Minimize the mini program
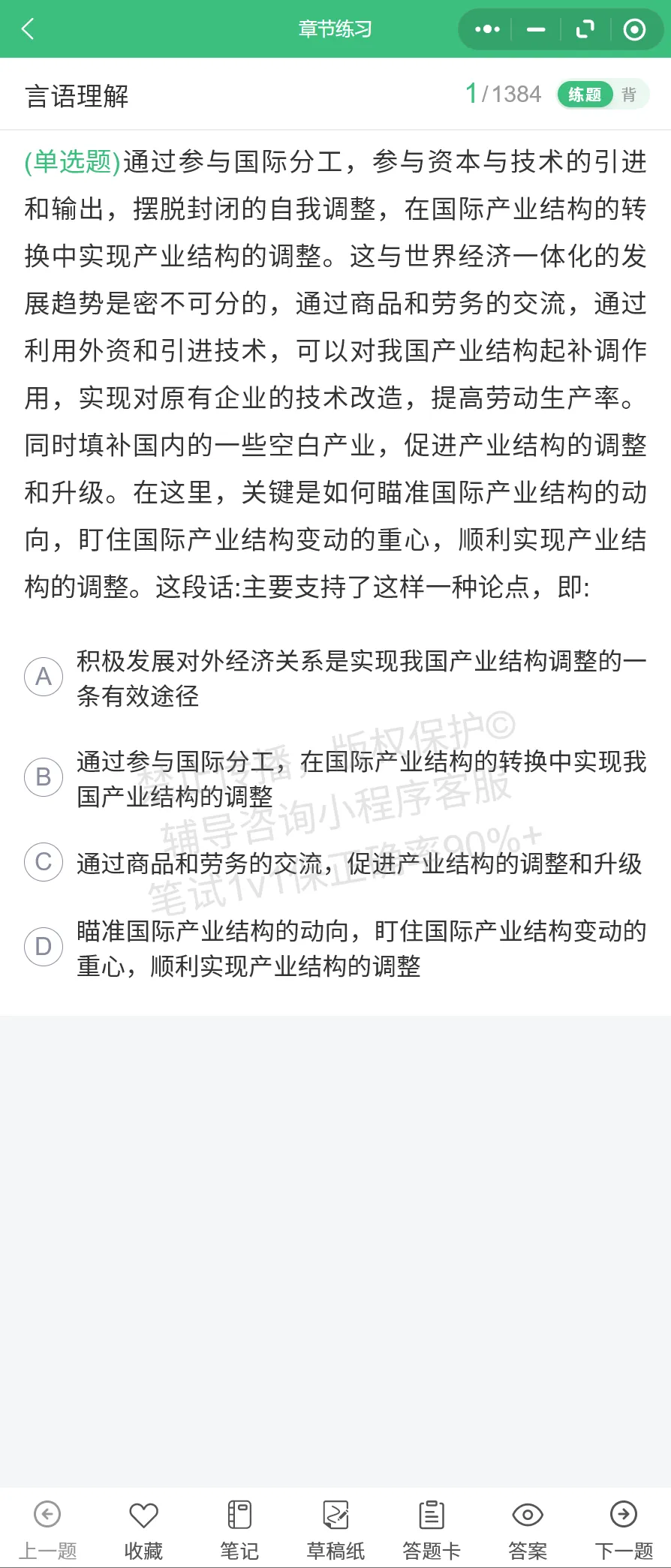The height and width of the screenshot is (1568, 671). point(536,29)
